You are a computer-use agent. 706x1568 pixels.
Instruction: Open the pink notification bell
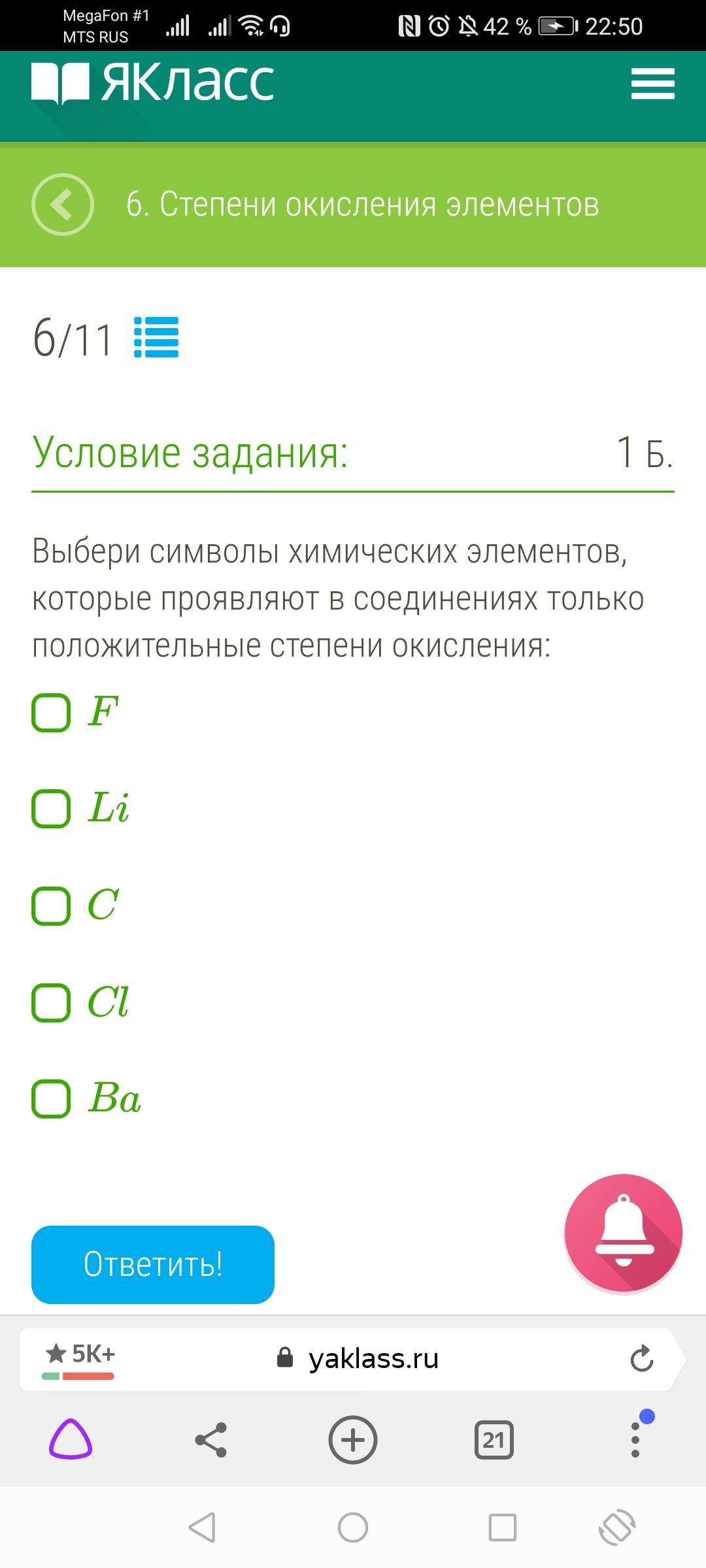623,1233
